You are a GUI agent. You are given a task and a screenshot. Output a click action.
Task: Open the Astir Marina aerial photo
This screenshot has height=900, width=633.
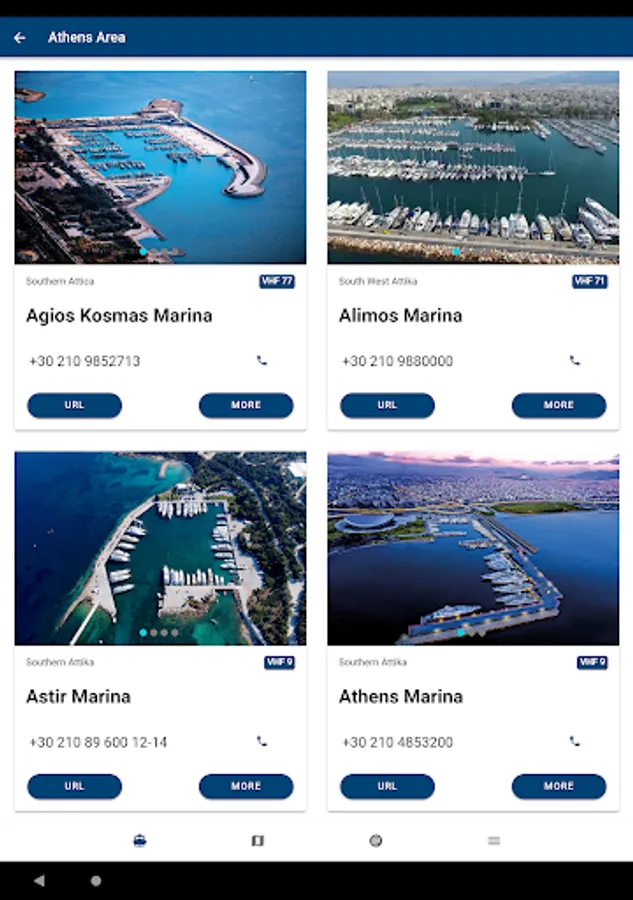pyautogui.click(x=160, y=547)
